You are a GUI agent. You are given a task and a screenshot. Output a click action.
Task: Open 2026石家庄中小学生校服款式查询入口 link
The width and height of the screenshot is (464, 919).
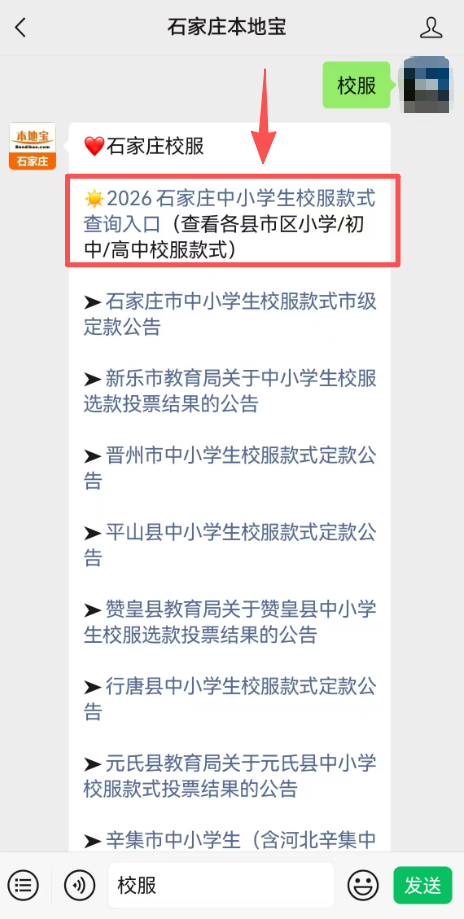pos(230,224)
